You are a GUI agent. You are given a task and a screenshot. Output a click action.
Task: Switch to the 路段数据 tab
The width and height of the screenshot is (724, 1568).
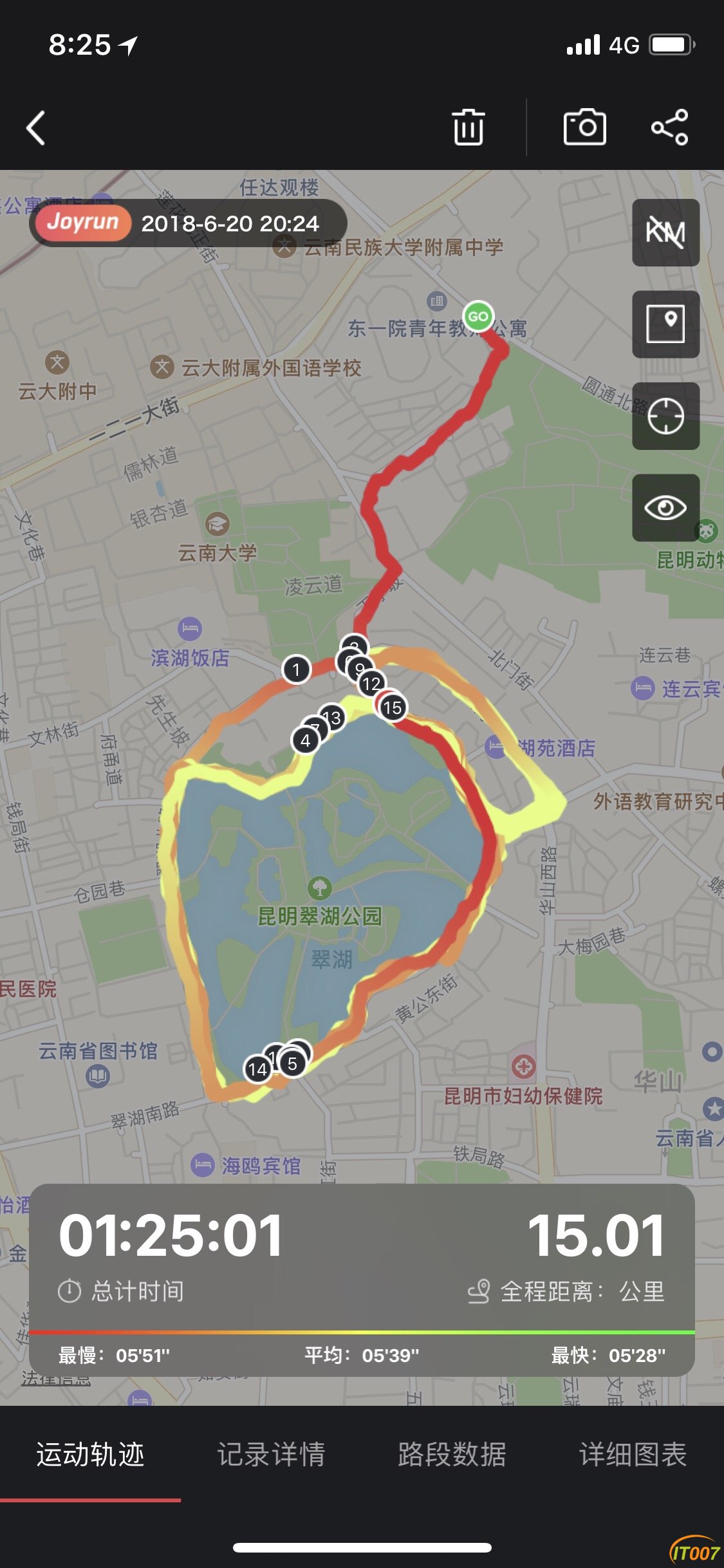click(452, 1454)
